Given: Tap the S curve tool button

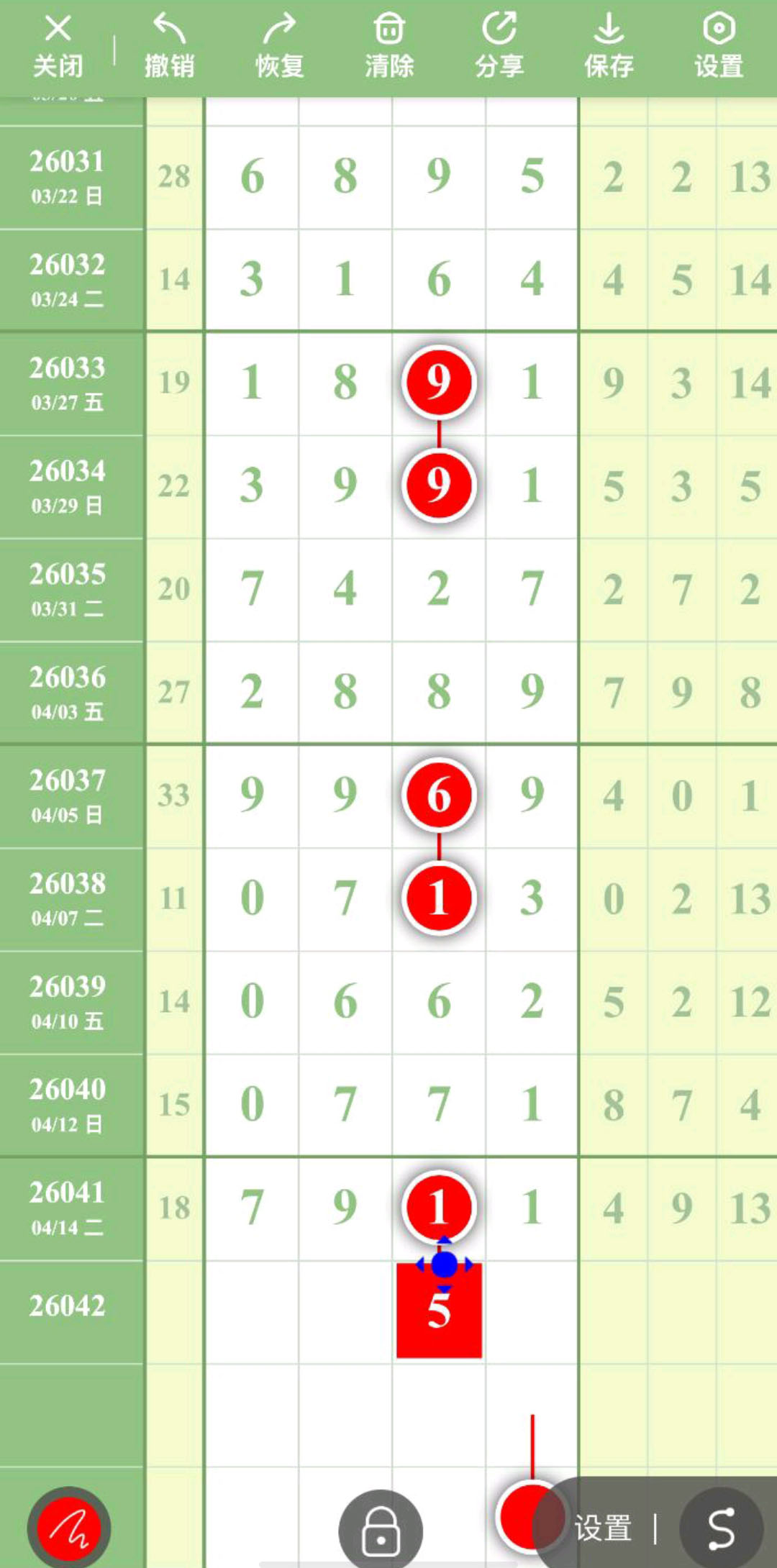Looking at the screenshot, I should tap(721, 1528).
